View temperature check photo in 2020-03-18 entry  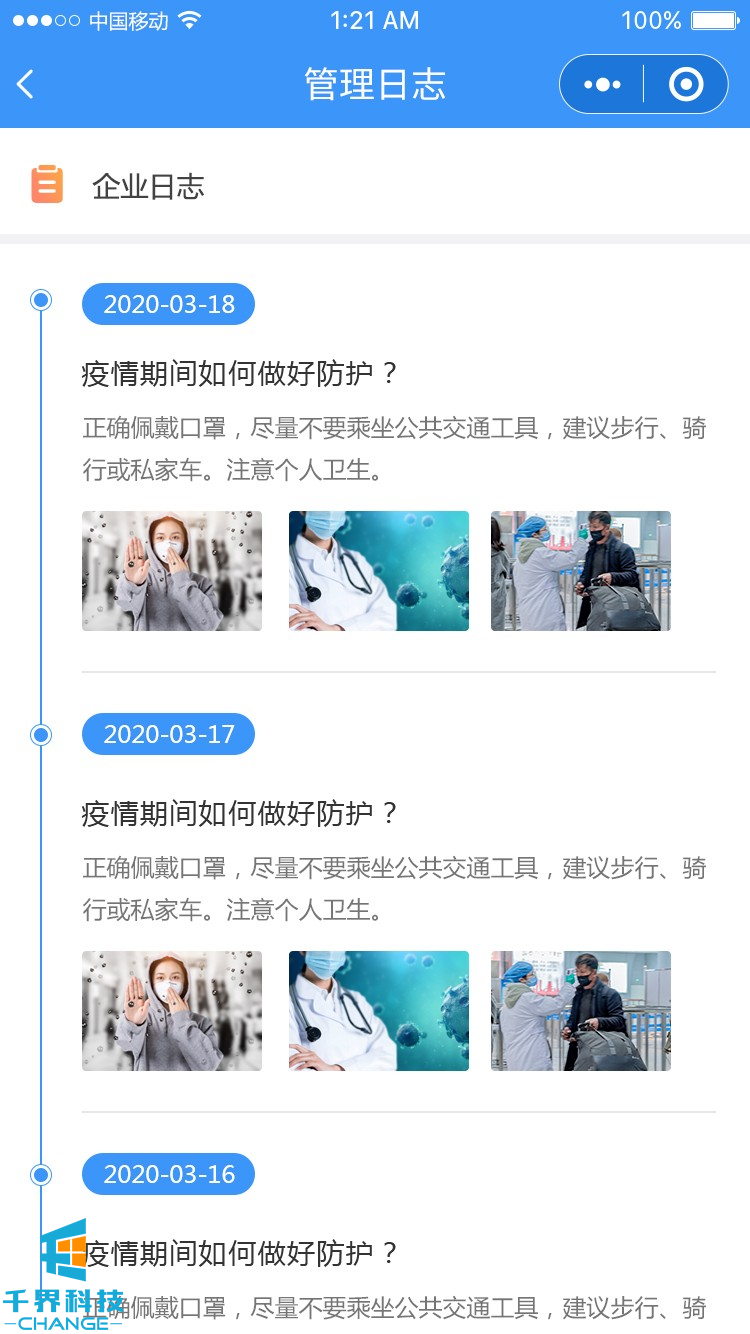(581, 571)
